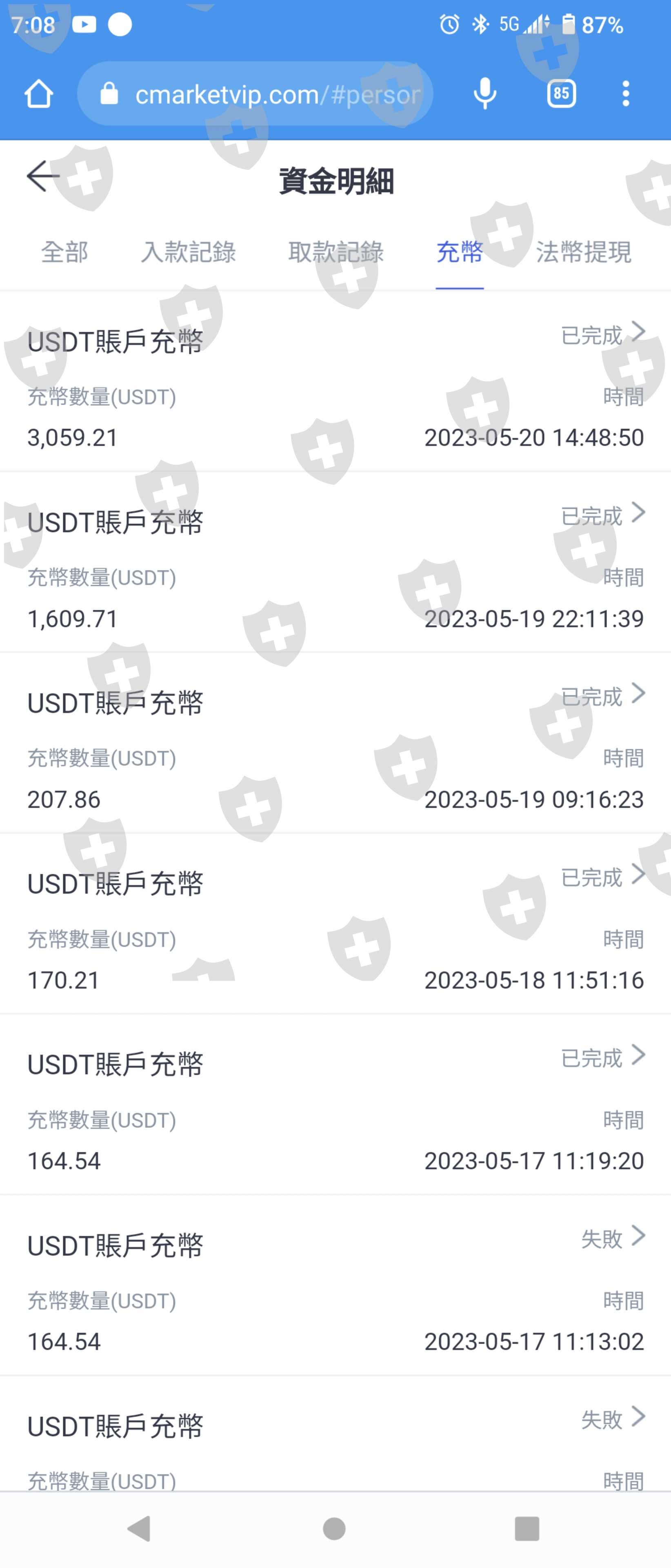671x1568 pixels.
Task: Open the browser tab switcher showing 85
Action: point(561,94)
